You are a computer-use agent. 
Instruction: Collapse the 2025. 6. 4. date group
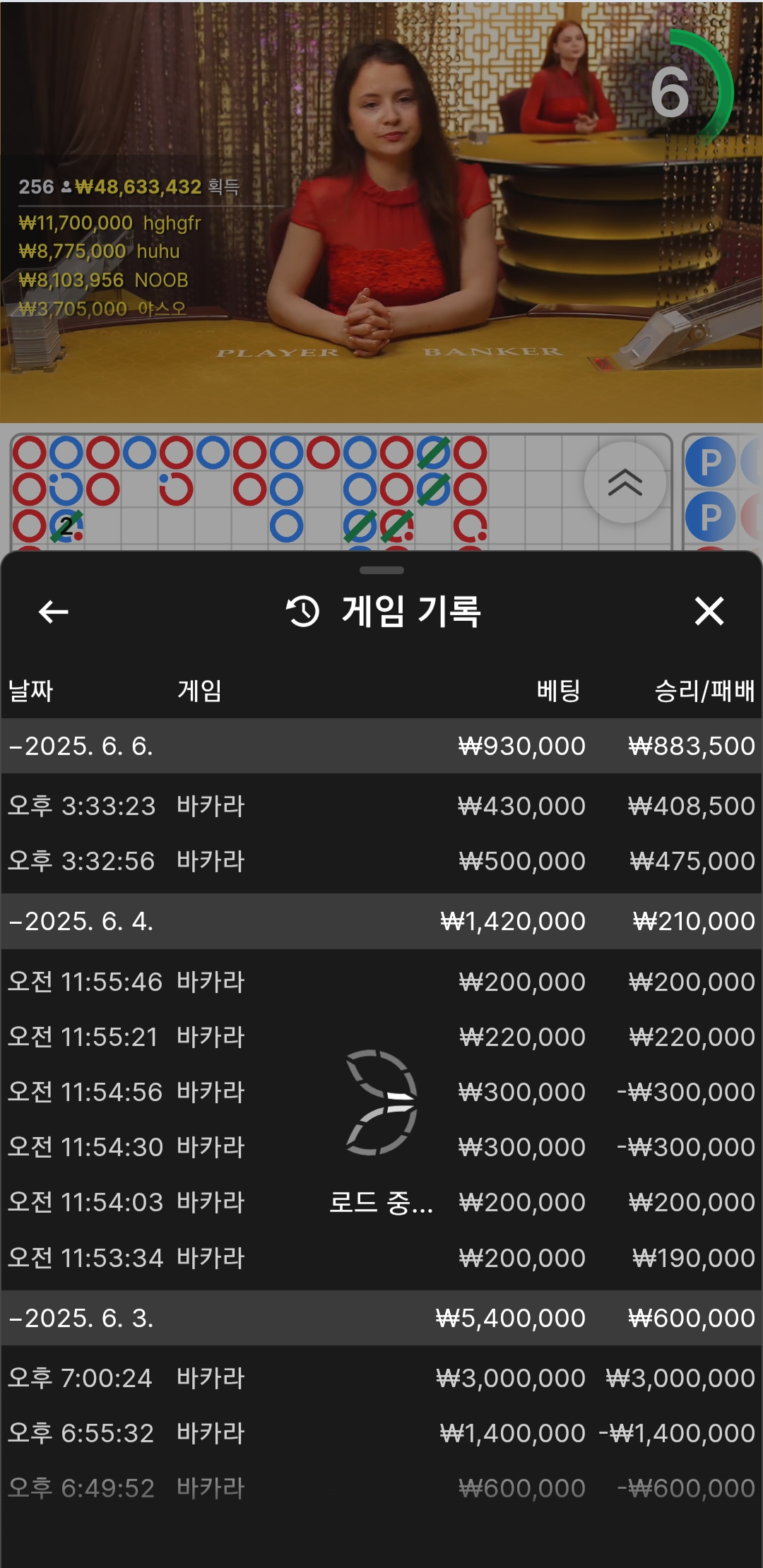381,921
